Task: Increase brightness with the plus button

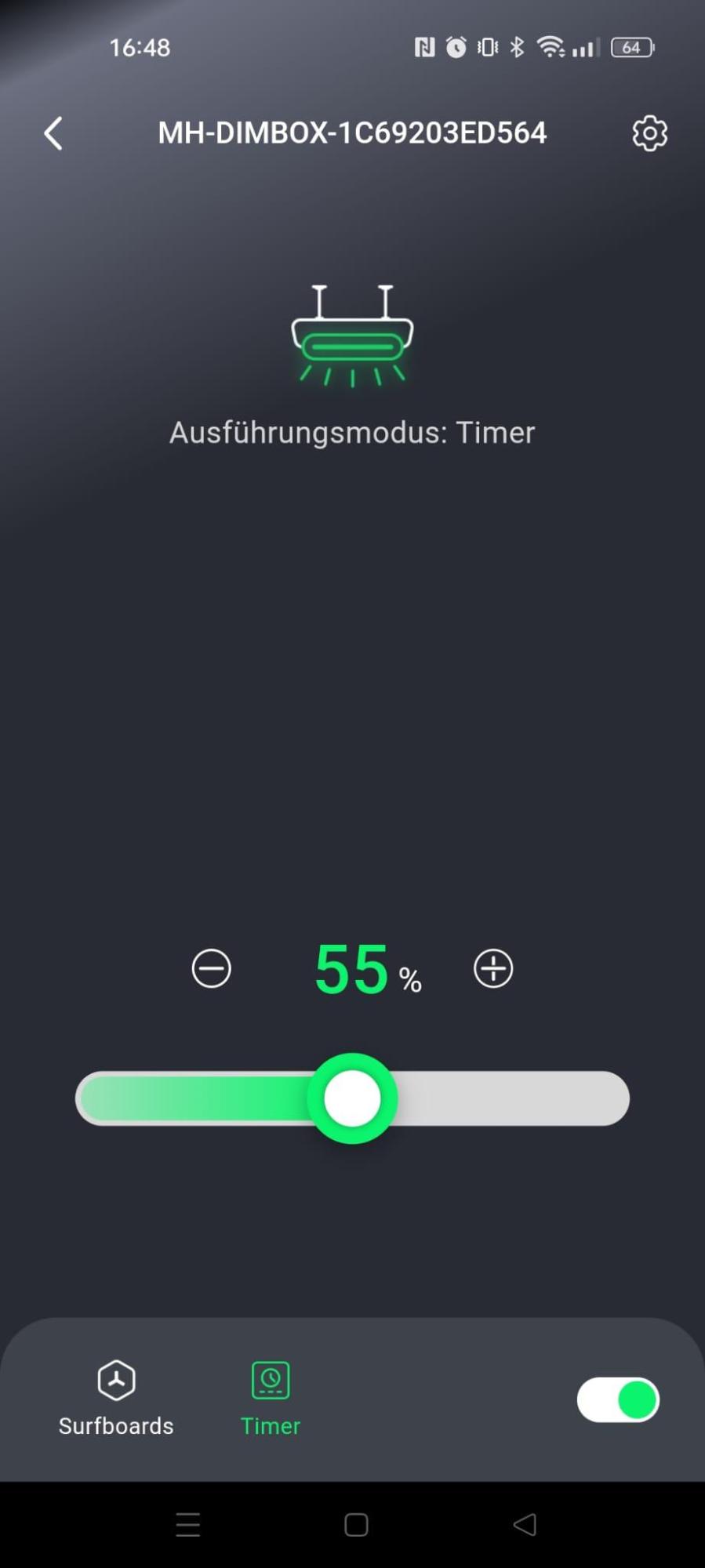Action: tap(493, 969)
